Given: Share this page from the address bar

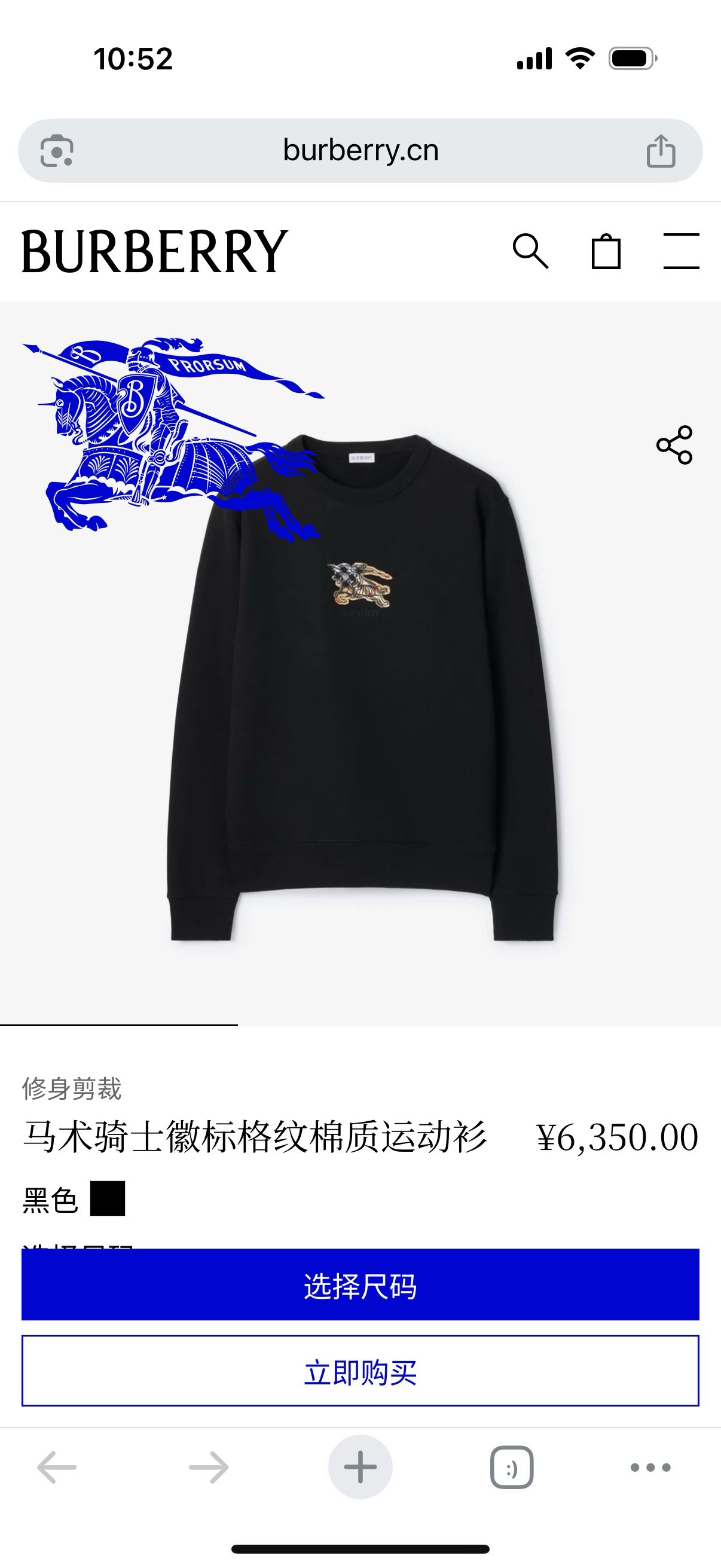Looking at the screenshot, I should pos(661,151).
